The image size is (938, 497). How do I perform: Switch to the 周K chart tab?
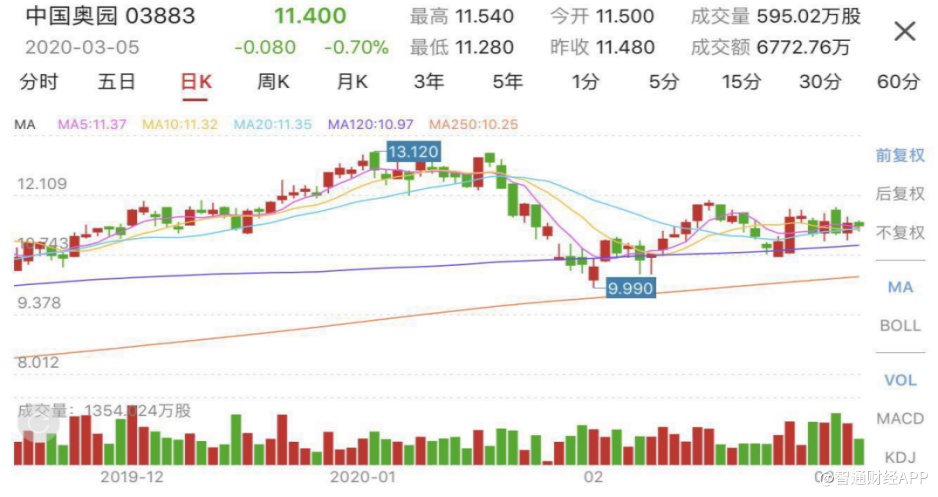[x=273, y=82]
